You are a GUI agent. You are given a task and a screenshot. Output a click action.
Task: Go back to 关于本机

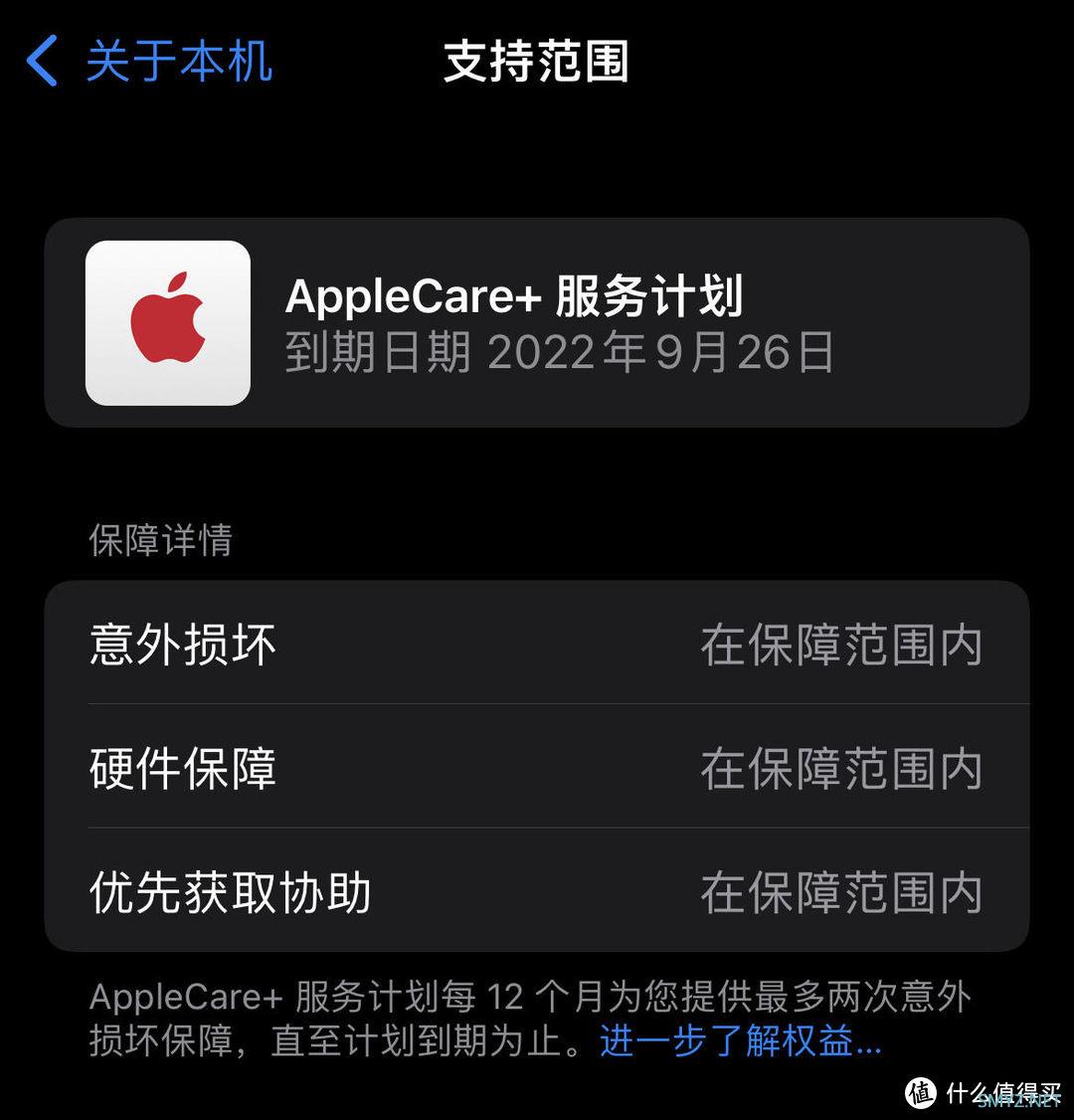[x=149, y=62]
